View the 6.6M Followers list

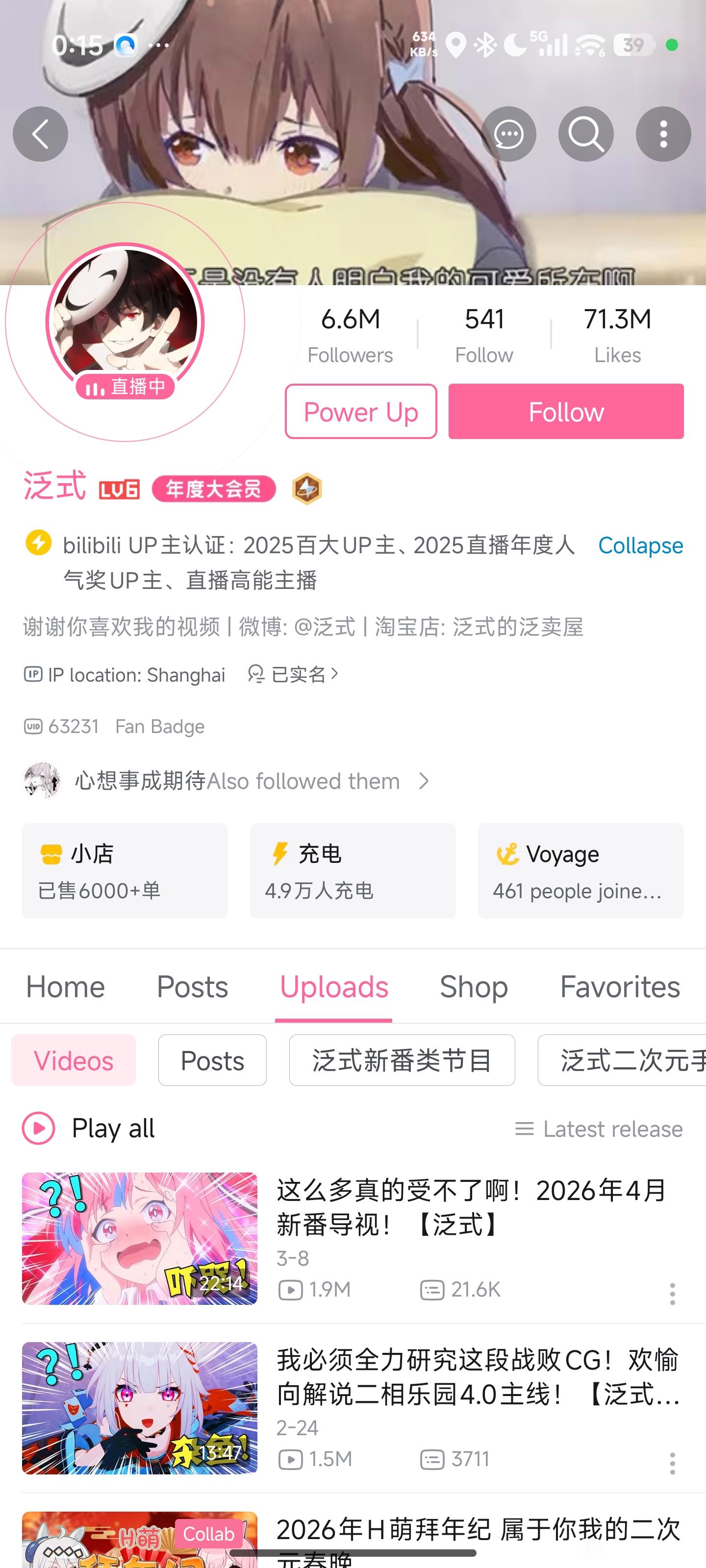(x=350, y=335)
